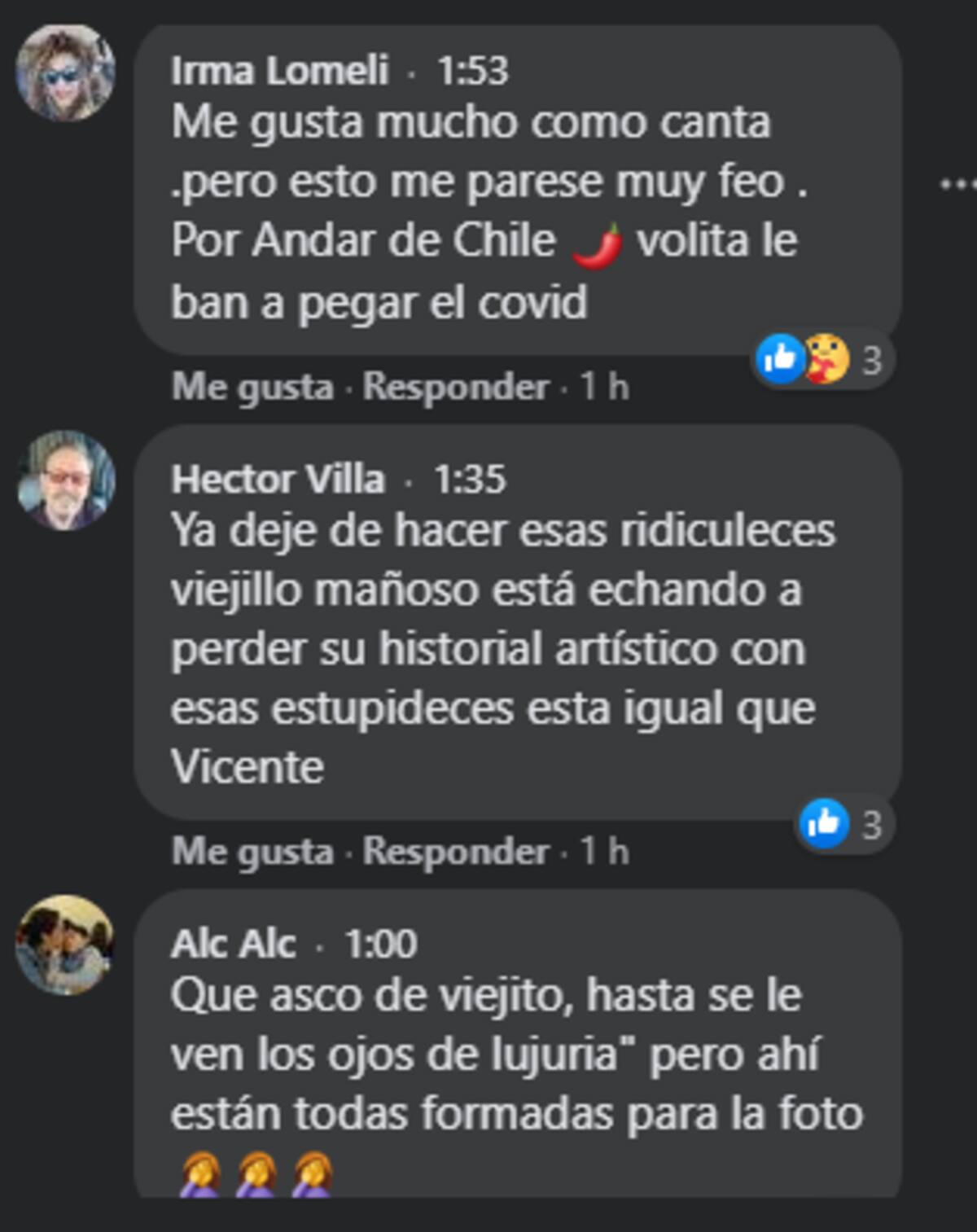The image size is (977, 1232).
Task: Open Hector Villa's name link
Action: tap(278, 479)
